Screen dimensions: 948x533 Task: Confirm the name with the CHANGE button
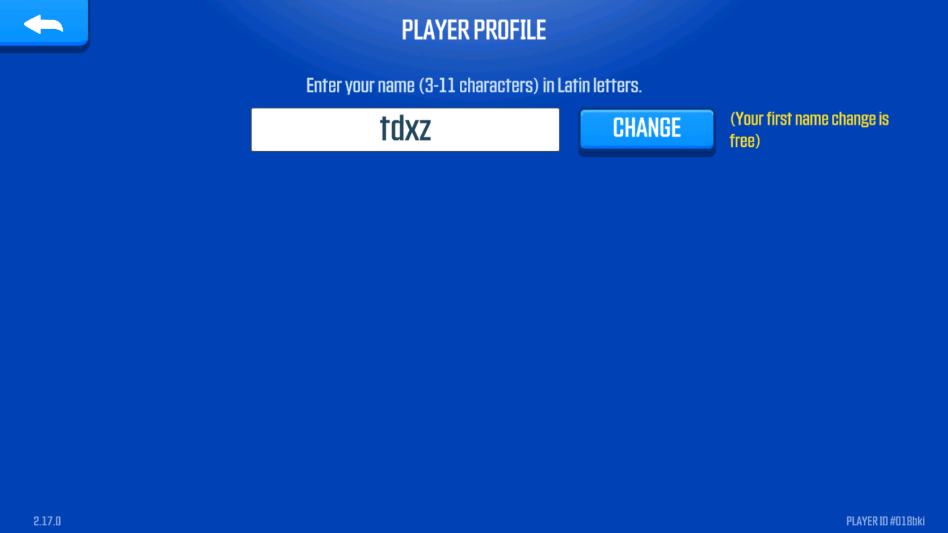coord(647,129)
